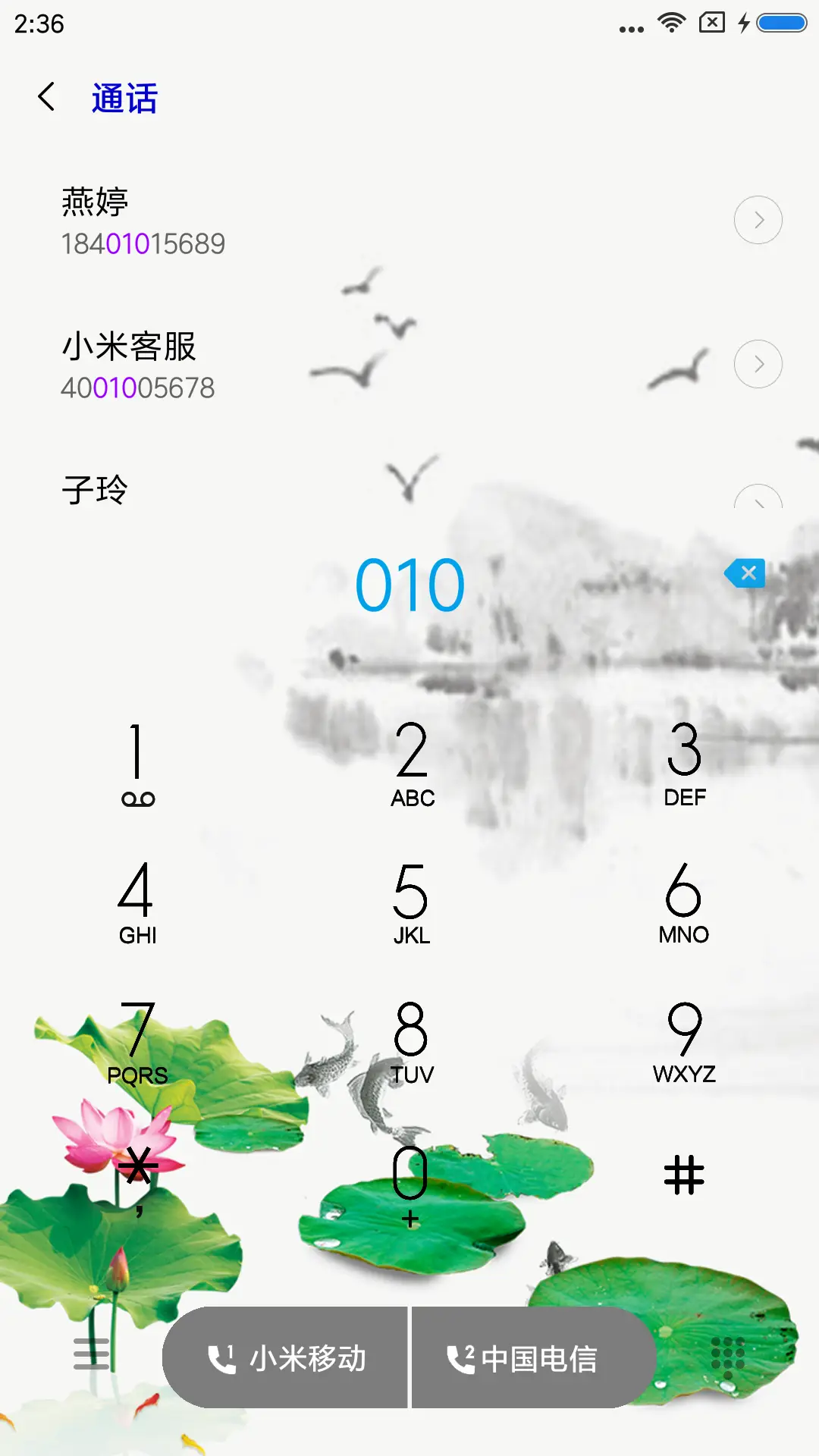The height and width of the screenshot is (1456, 819).
Task: Tap the battery indicator in the status bar
Action: [x=781, y=21]
